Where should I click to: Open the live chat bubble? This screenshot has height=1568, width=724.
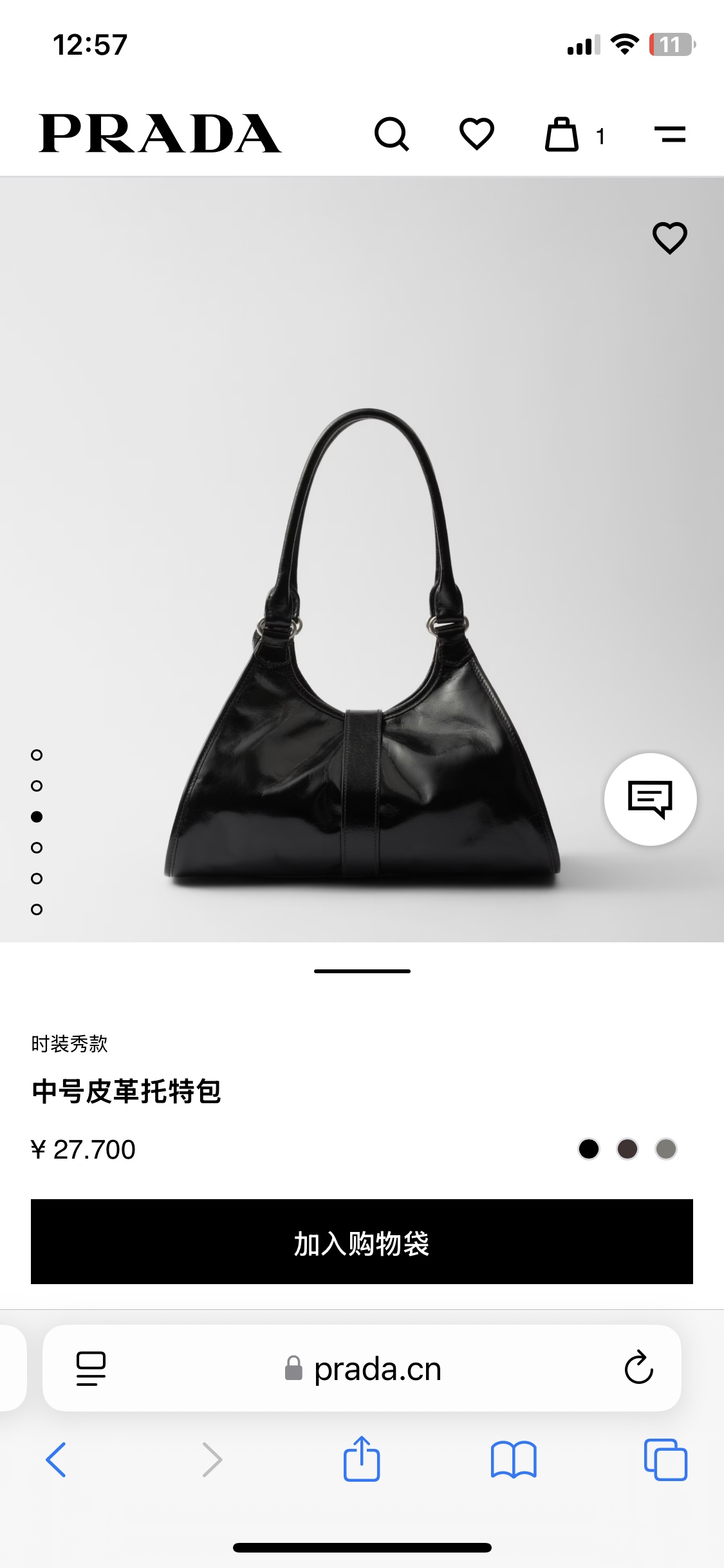tap(650, 799)
